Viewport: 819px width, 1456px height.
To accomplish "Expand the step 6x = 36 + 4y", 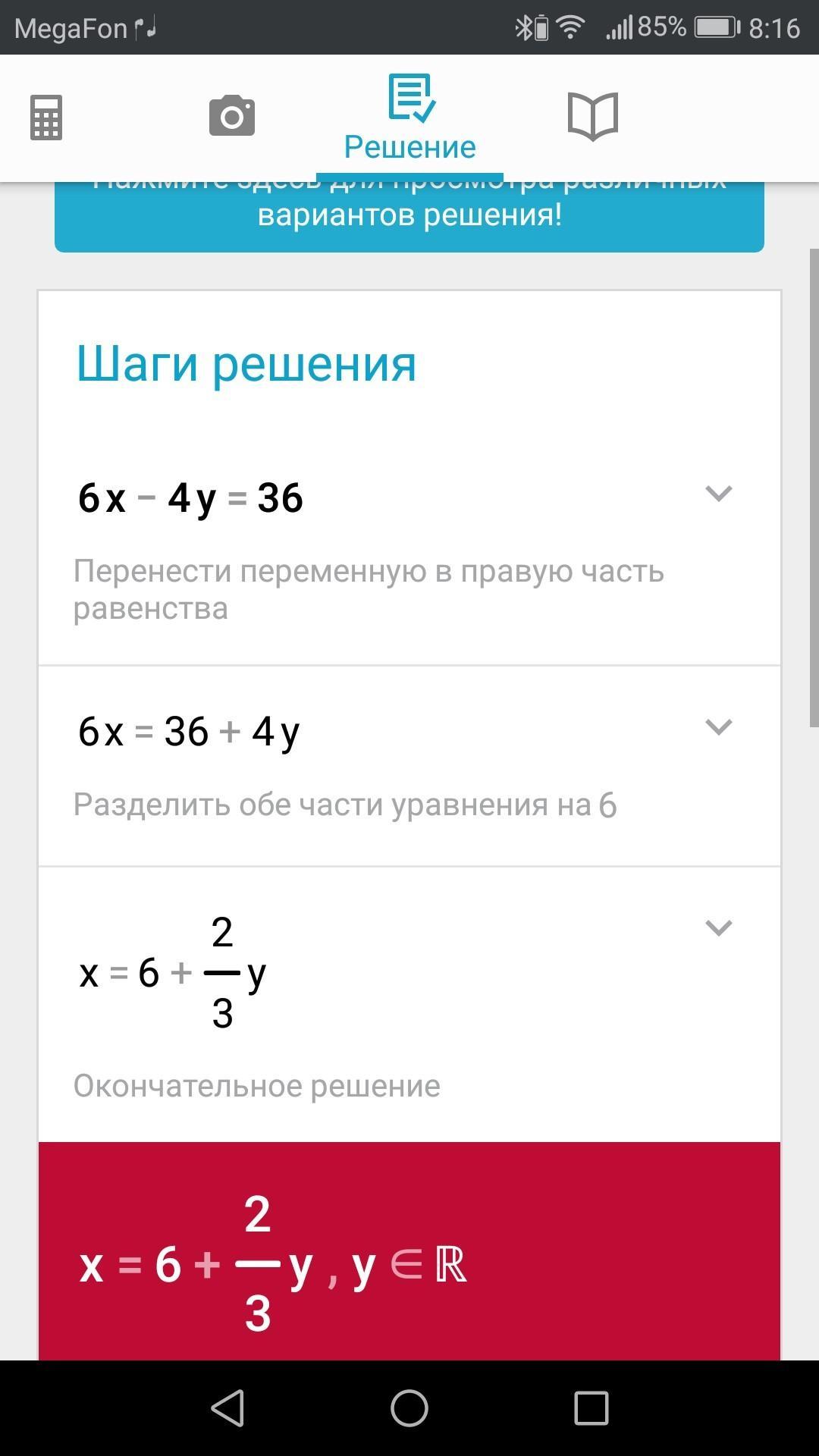I will point(717,727).
